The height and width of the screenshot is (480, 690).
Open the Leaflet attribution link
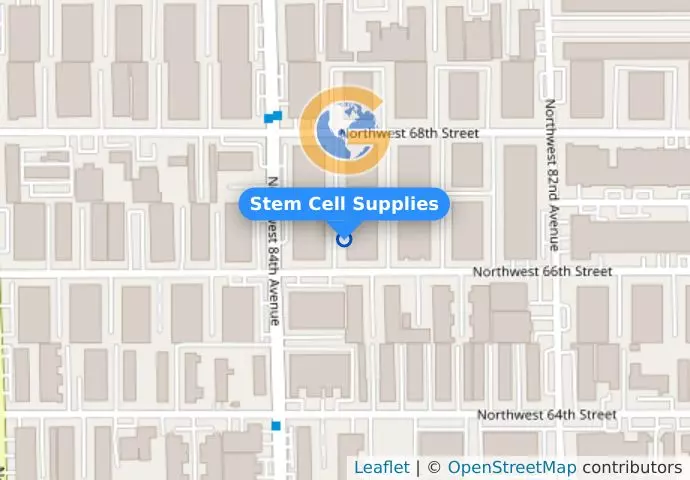pos(381,468)
